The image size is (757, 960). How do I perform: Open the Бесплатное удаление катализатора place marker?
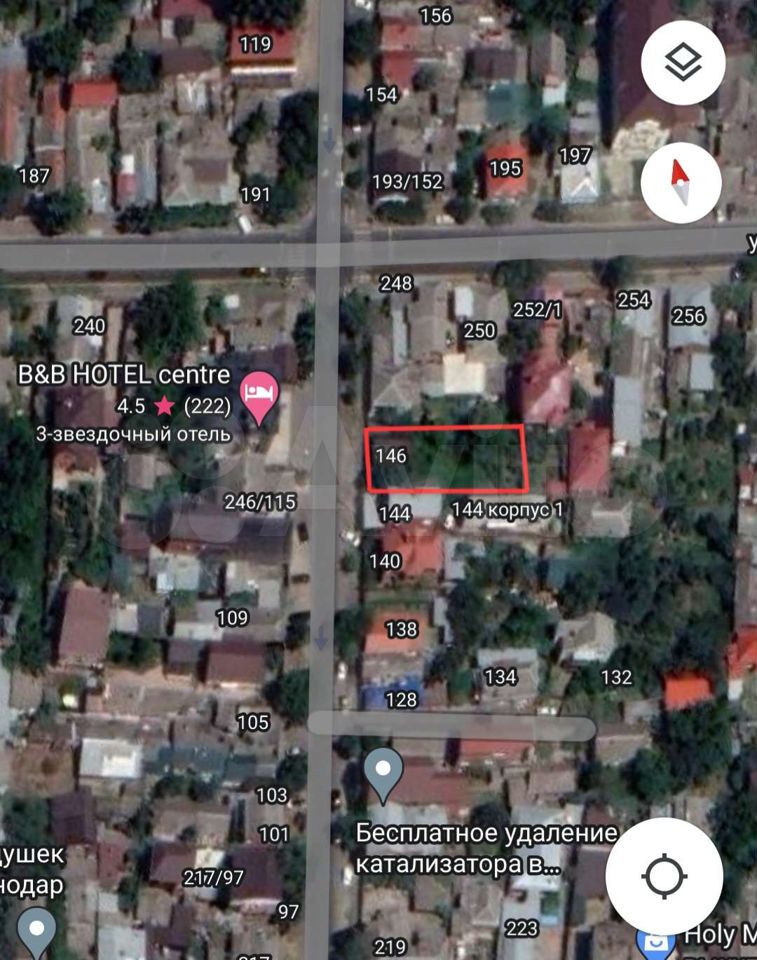tap(382, 773)
